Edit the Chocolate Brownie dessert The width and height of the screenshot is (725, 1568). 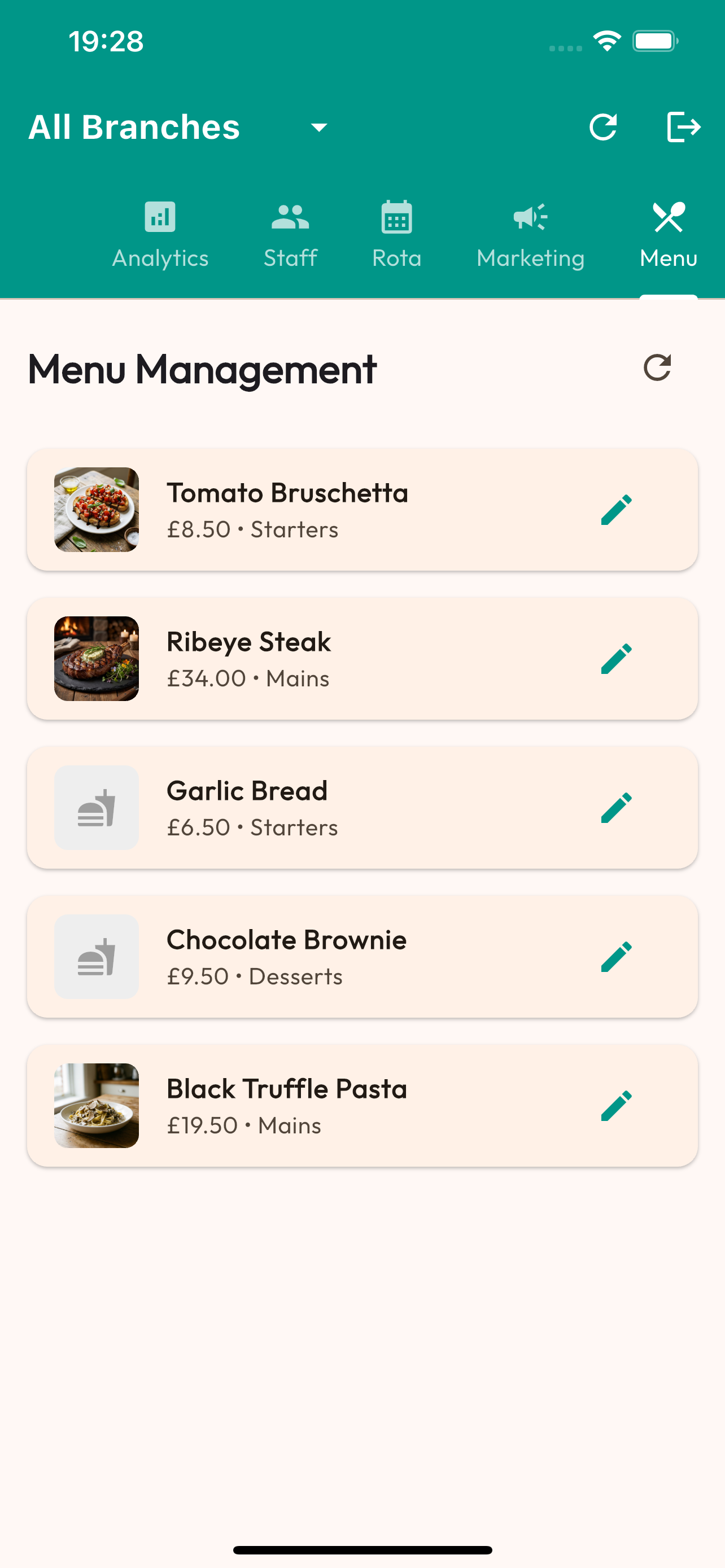[616, 957]
